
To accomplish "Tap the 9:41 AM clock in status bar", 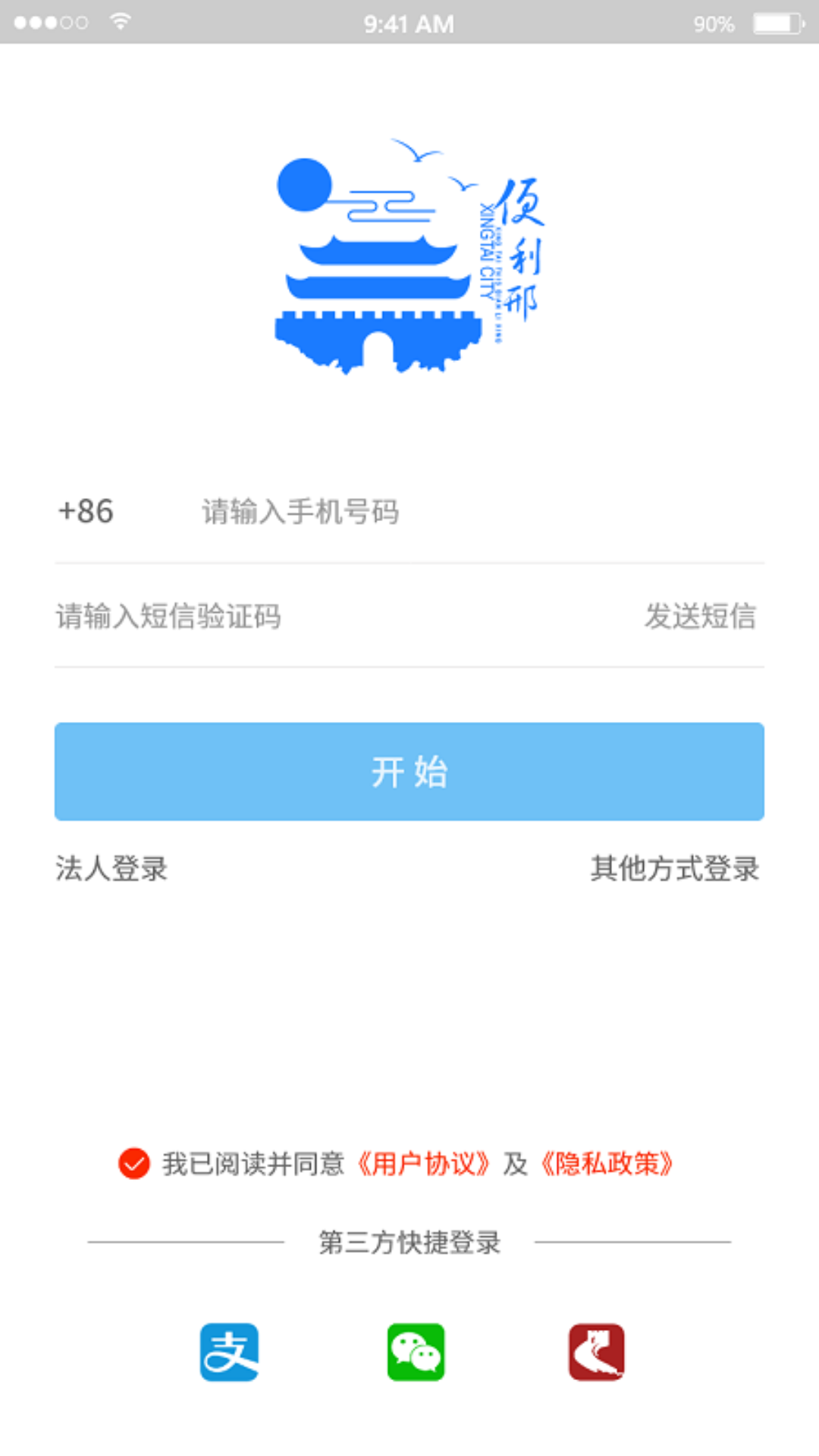I will [x=409, y=23].
